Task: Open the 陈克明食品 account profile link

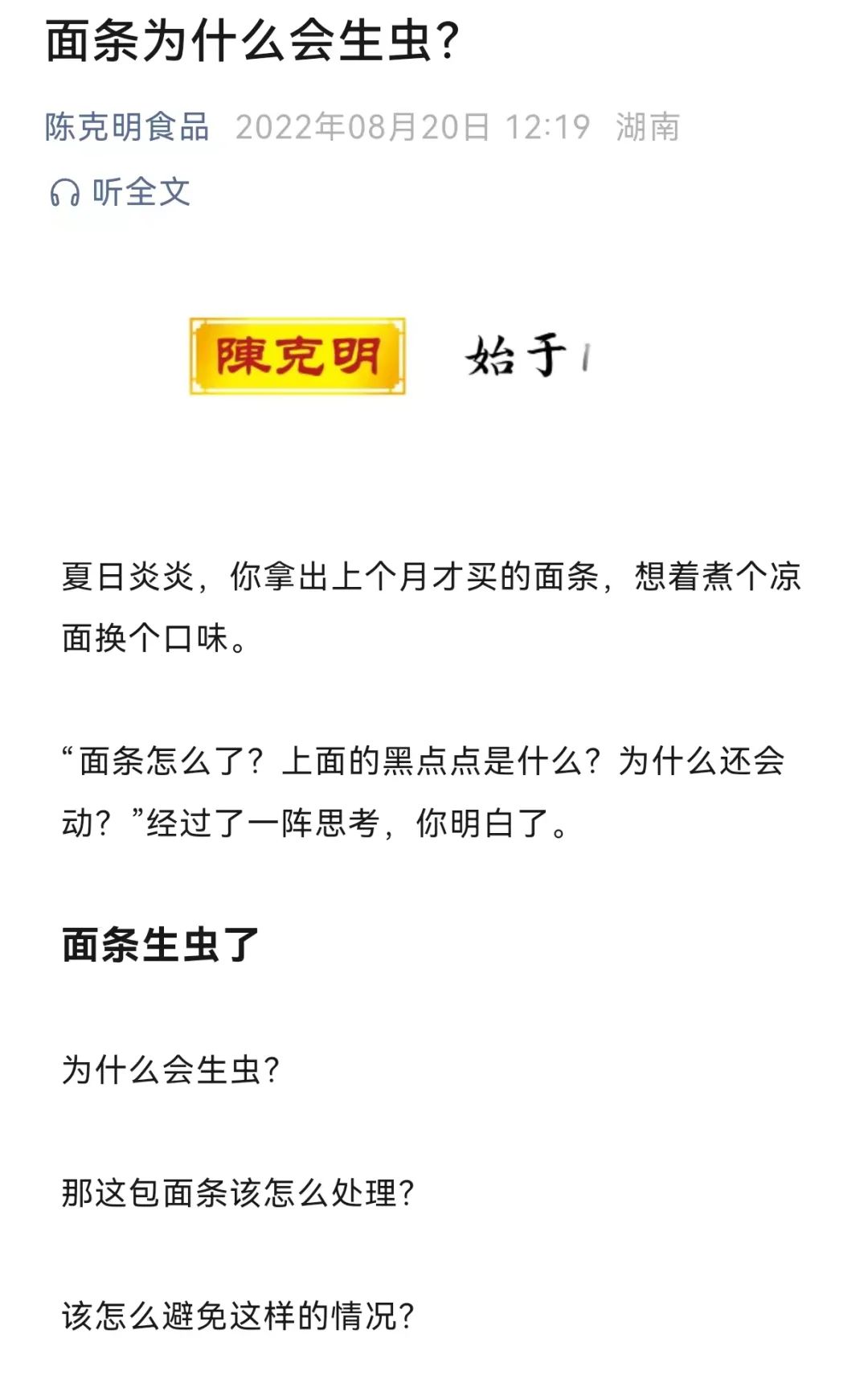Action: (127, 127)
